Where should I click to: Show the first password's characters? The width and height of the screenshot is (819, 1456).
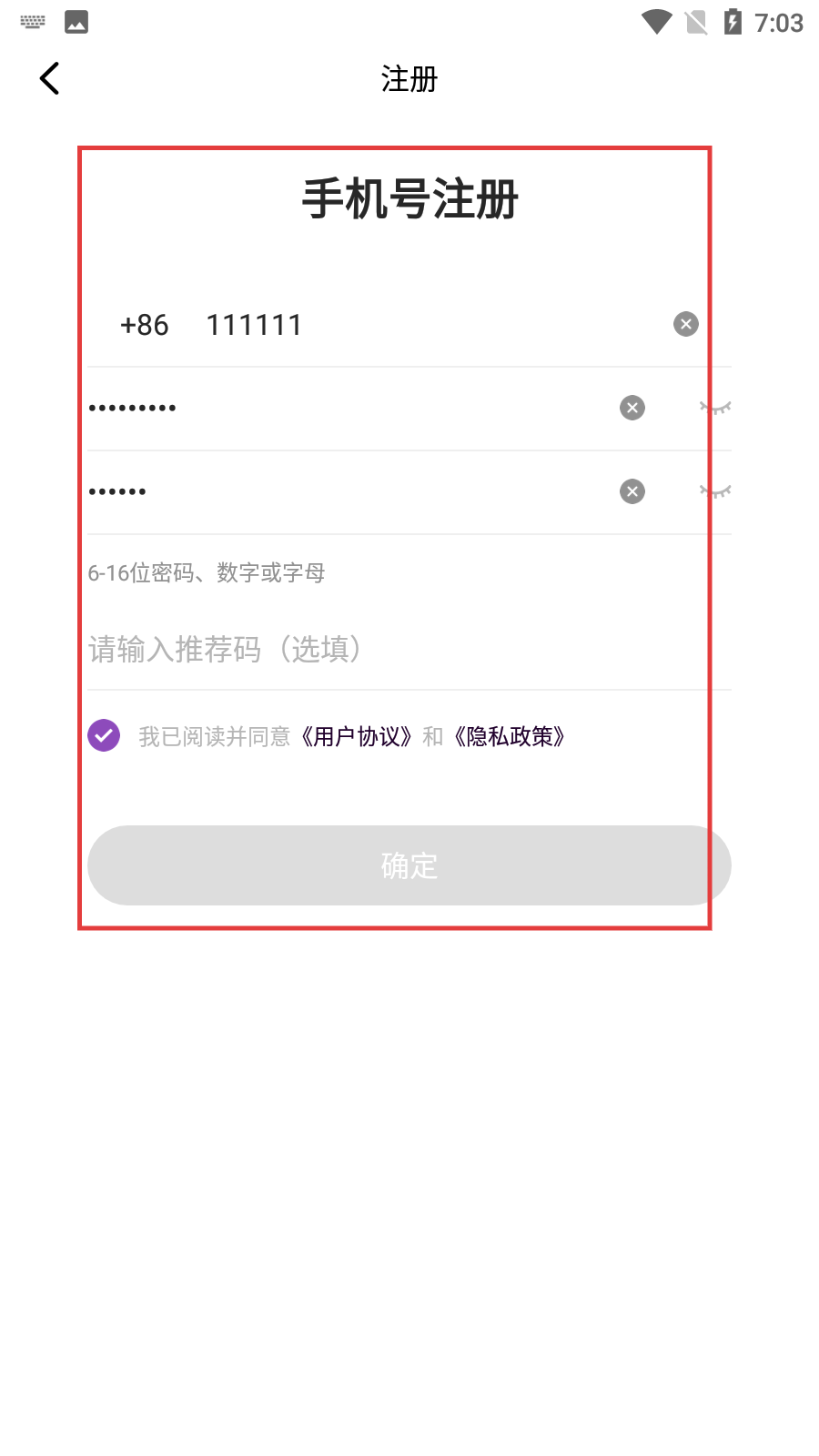click(x=715, y=408)
